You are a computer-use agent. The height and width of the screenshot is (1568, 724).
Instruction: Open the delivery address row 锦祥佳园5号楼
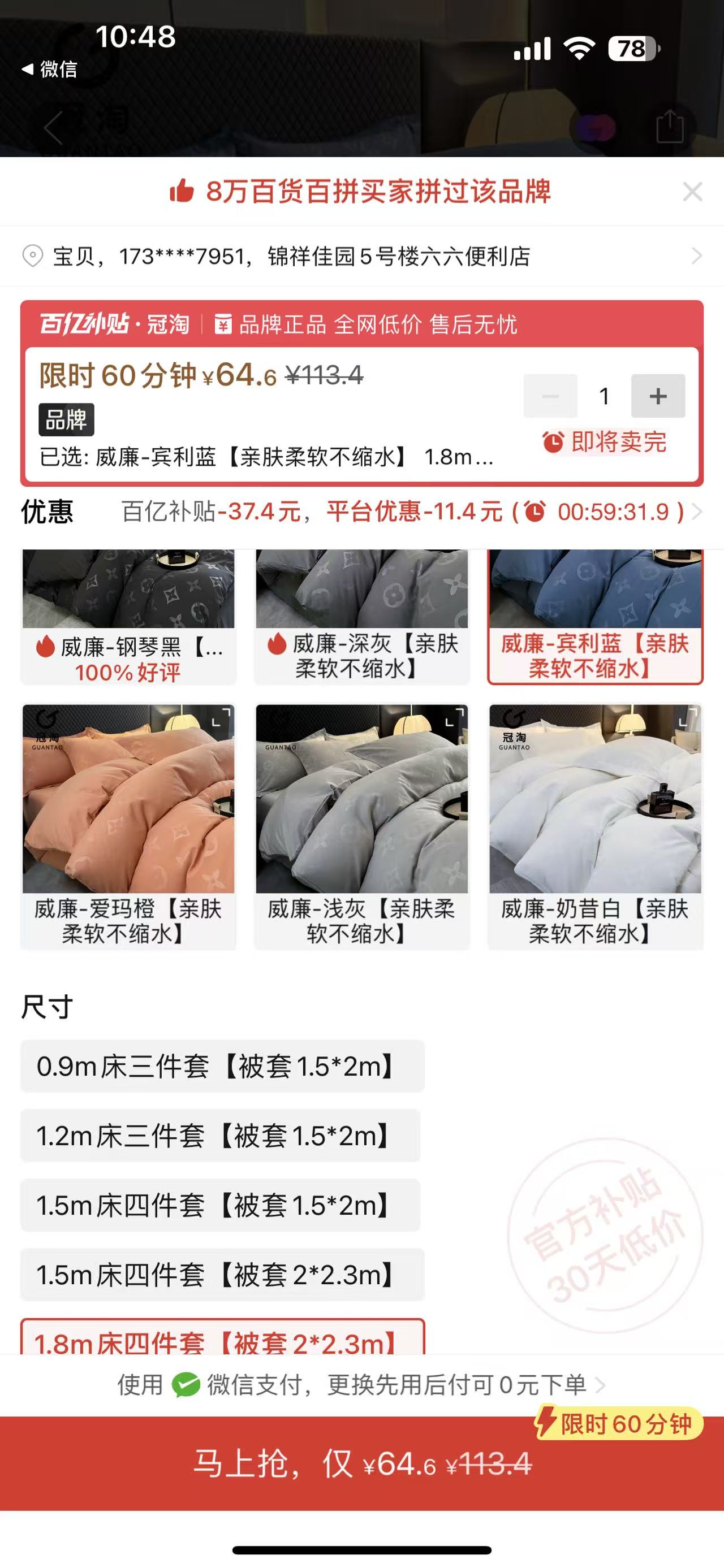pos(361,256)
